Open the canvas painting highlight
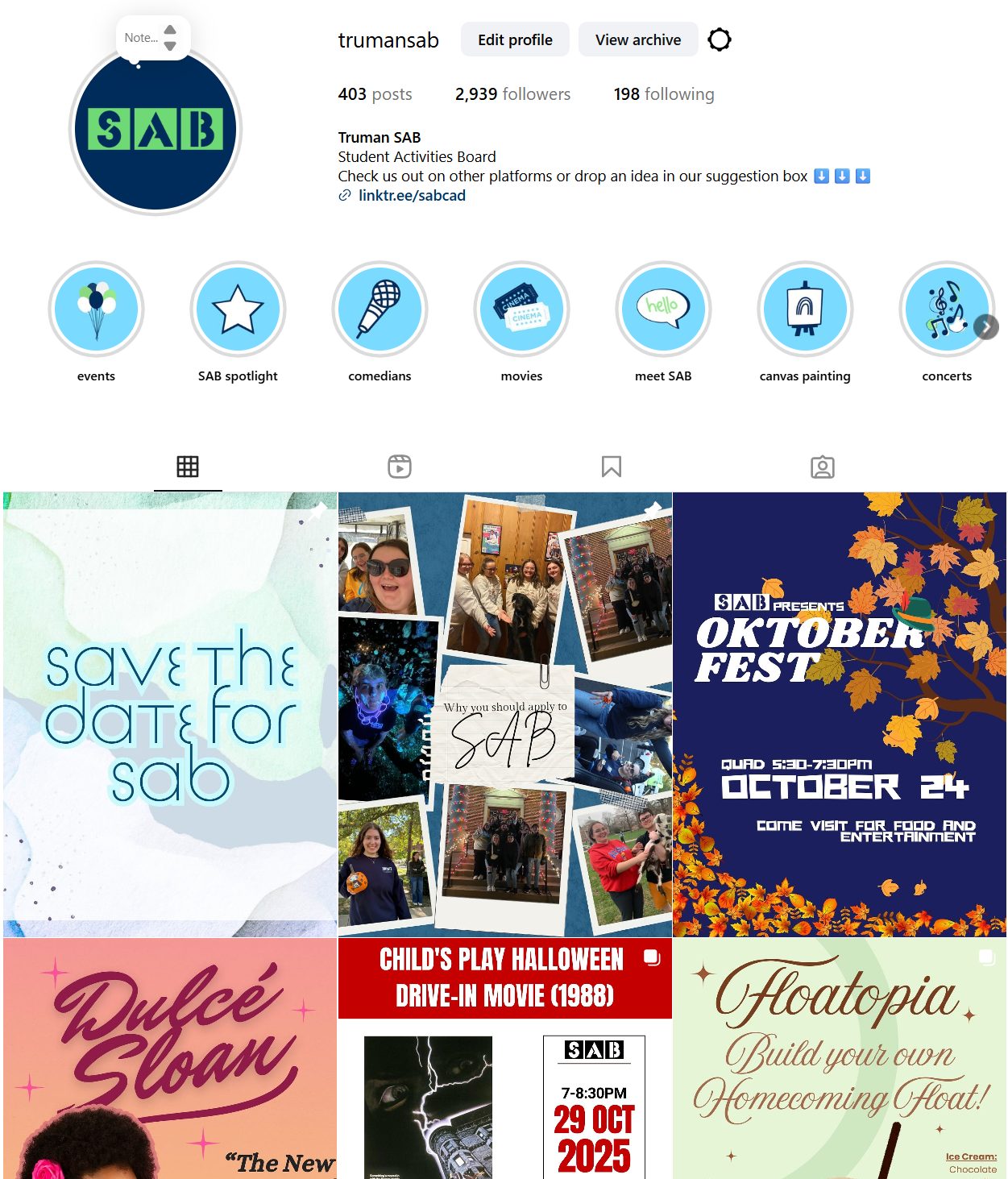The width and height of the screenshot is (1008, 1179). coord(805,309)
